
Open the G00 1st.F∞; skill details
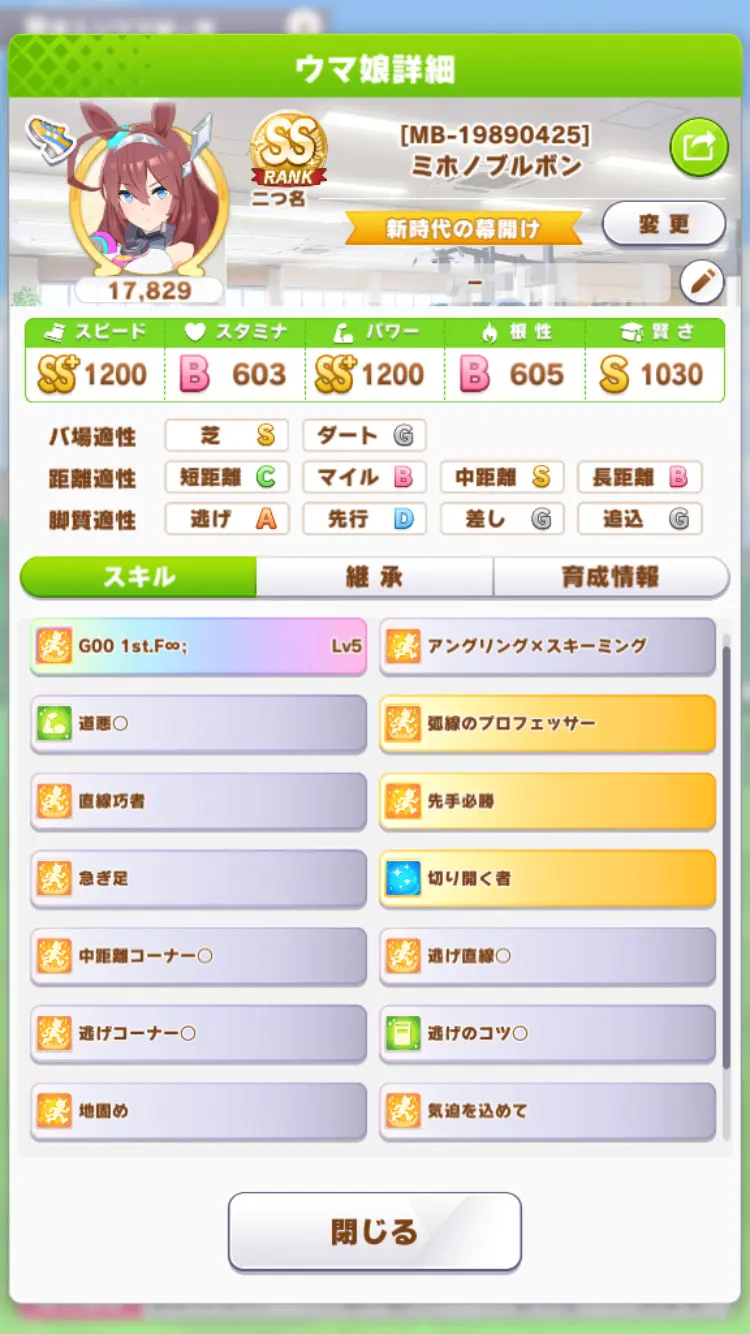tap(198, 646)
